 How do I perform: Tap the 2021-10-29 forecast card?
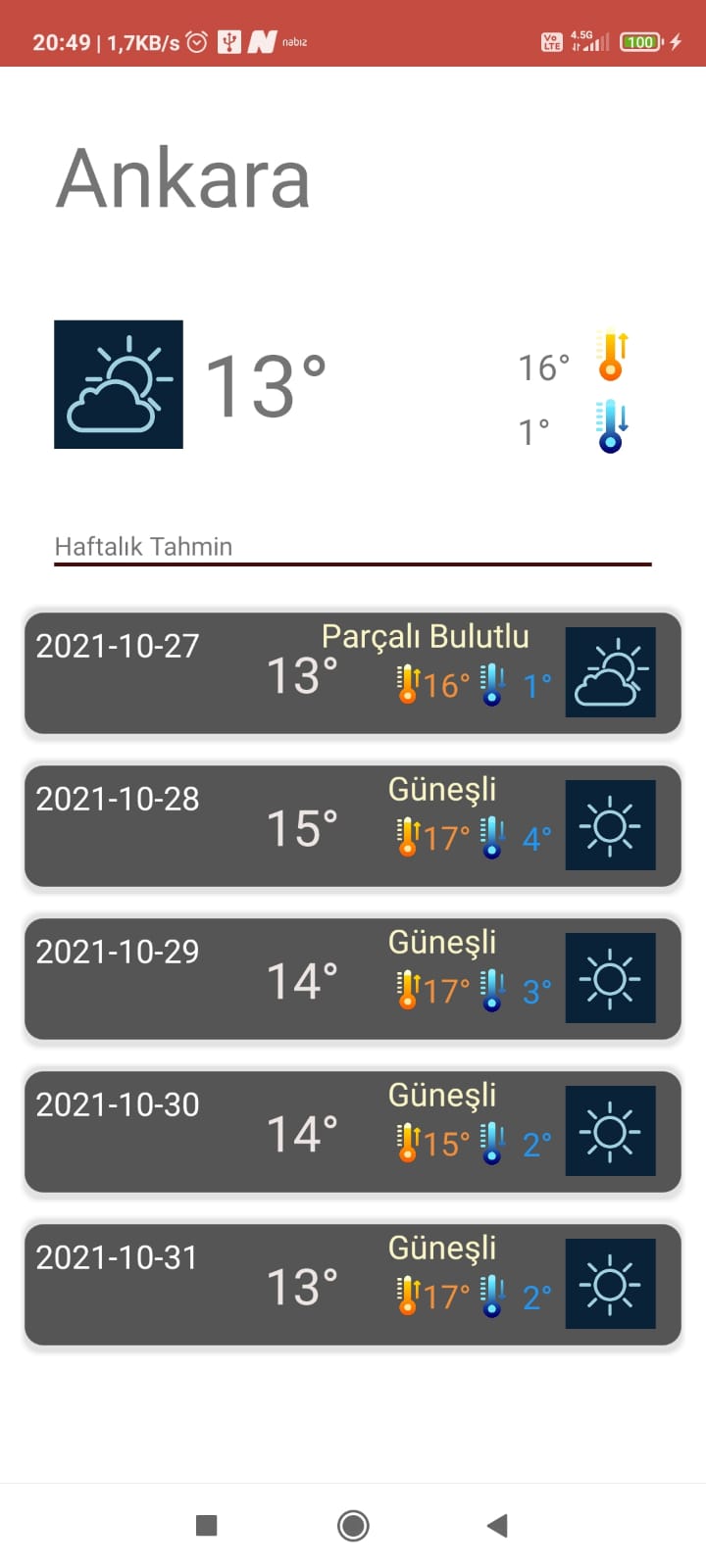tap(353, 979)
